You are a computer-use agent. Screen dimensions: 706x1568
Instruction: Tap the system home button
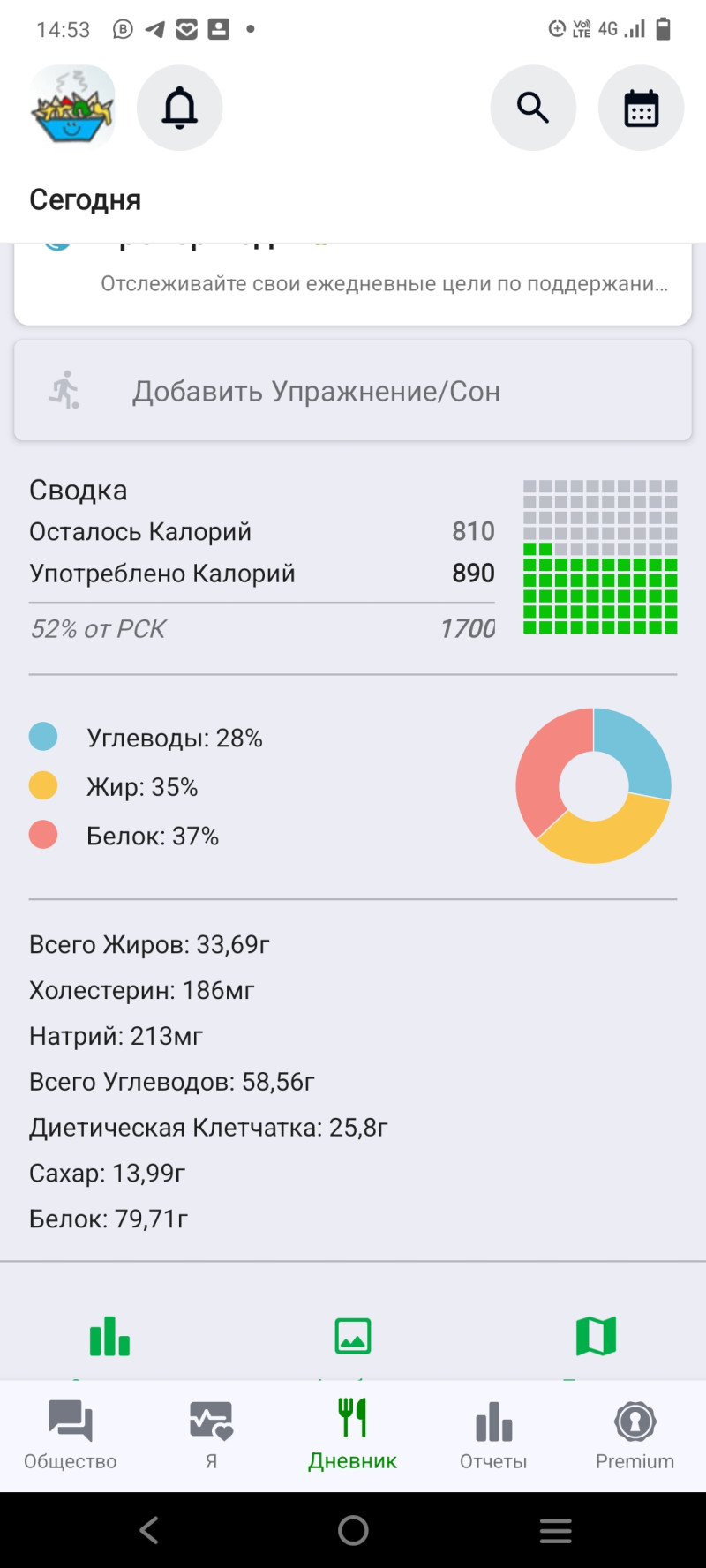coord(353,1530)
